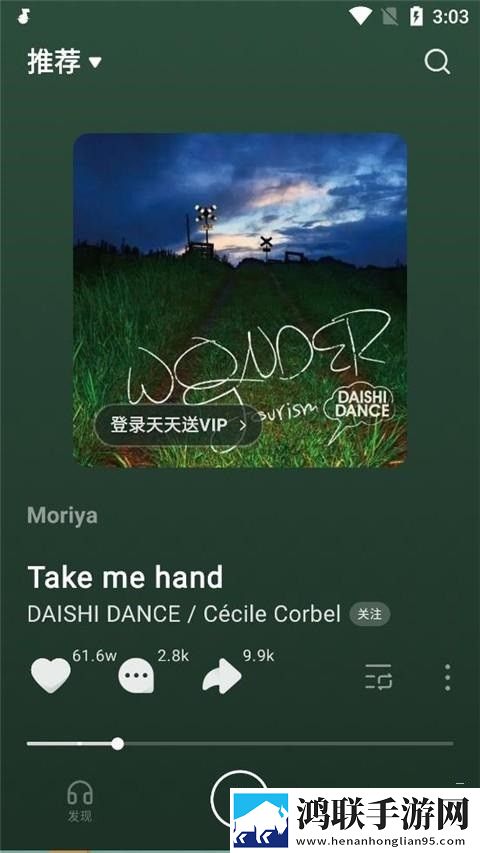Share this song

[x=222, y=676]
